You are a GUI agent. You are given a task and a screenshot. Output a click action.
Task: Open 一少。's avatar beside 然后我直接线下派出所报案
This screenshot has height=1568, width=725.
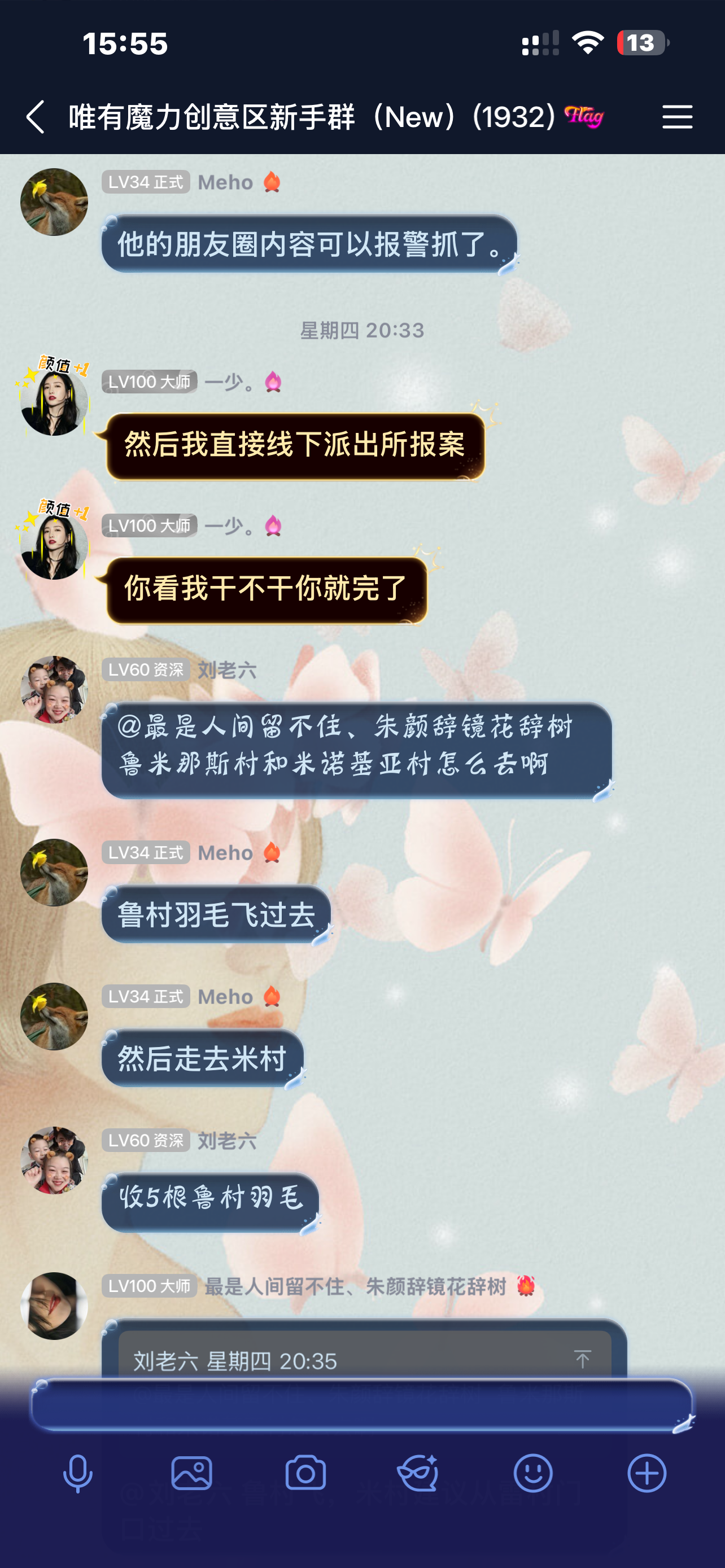pyautogui.click(x=54, y=402)
